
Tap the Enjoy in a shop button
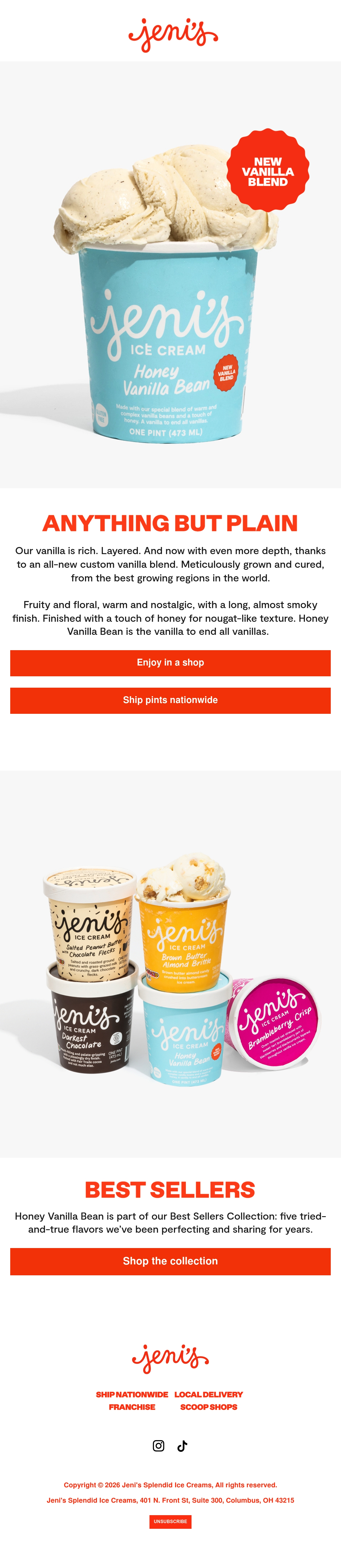pos(170,662)
